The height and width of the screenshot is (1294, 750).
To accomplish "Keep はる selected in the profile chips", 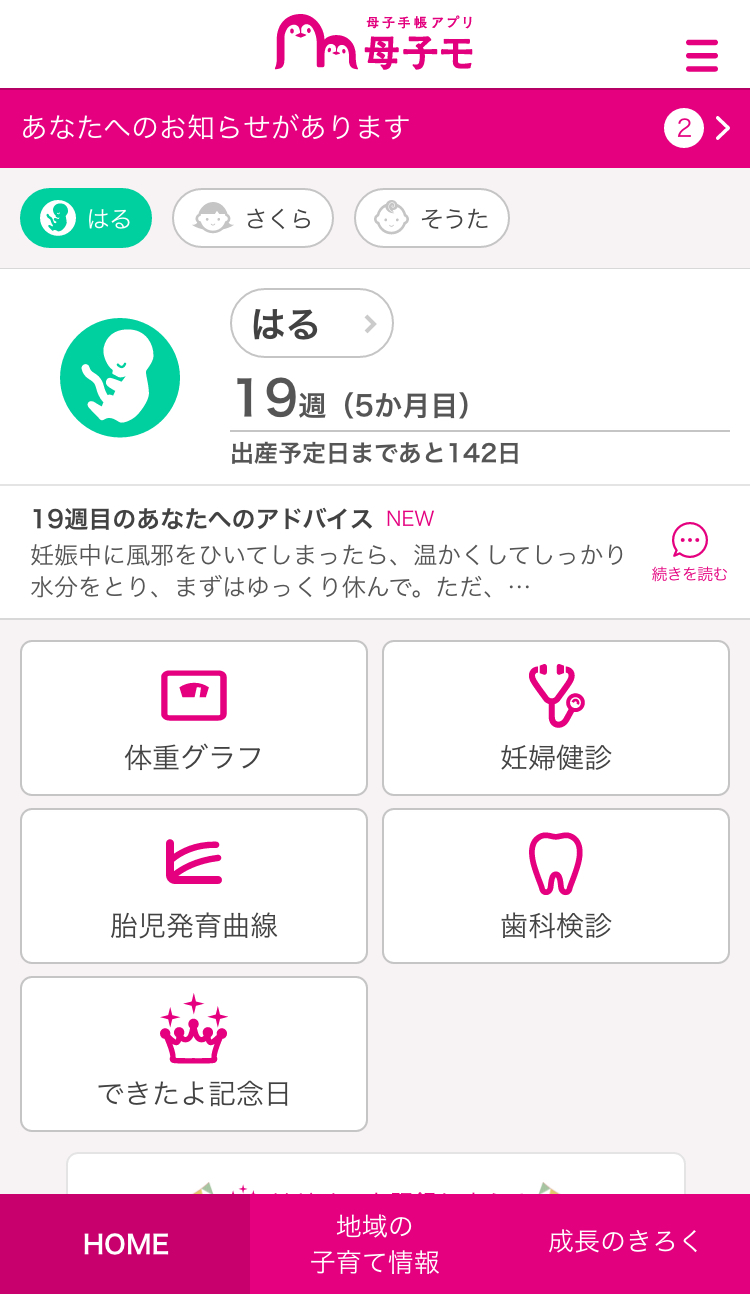I will 86,217.
